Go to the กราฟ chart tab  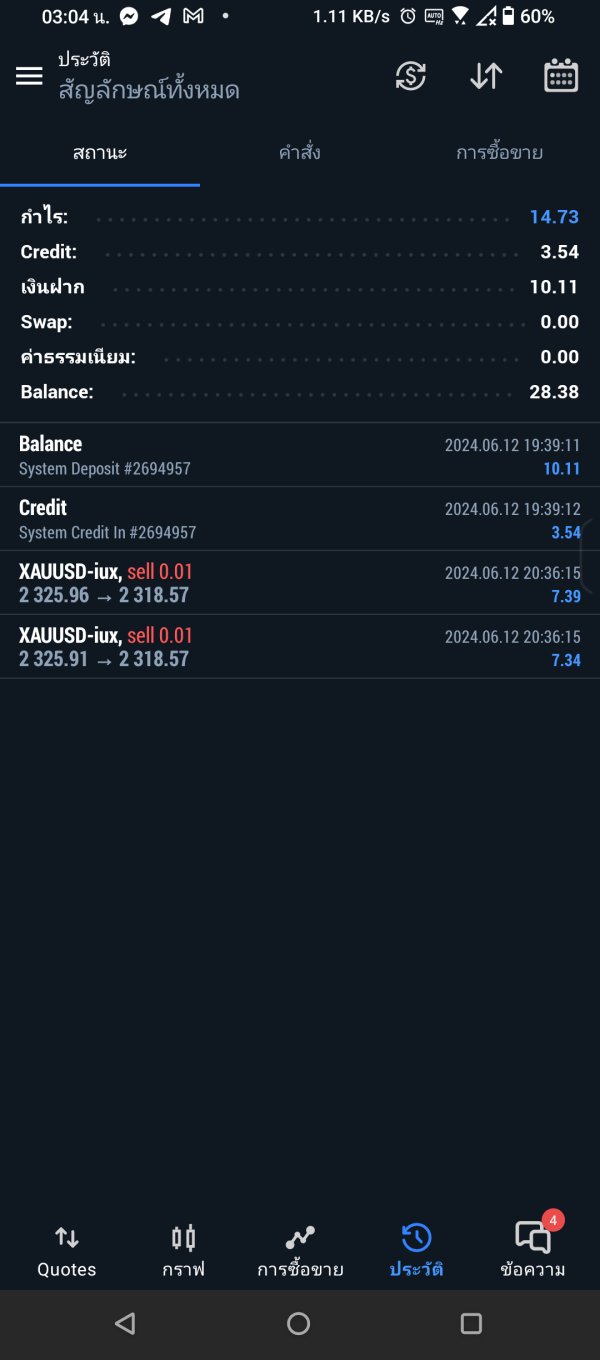click(183, 1252)
